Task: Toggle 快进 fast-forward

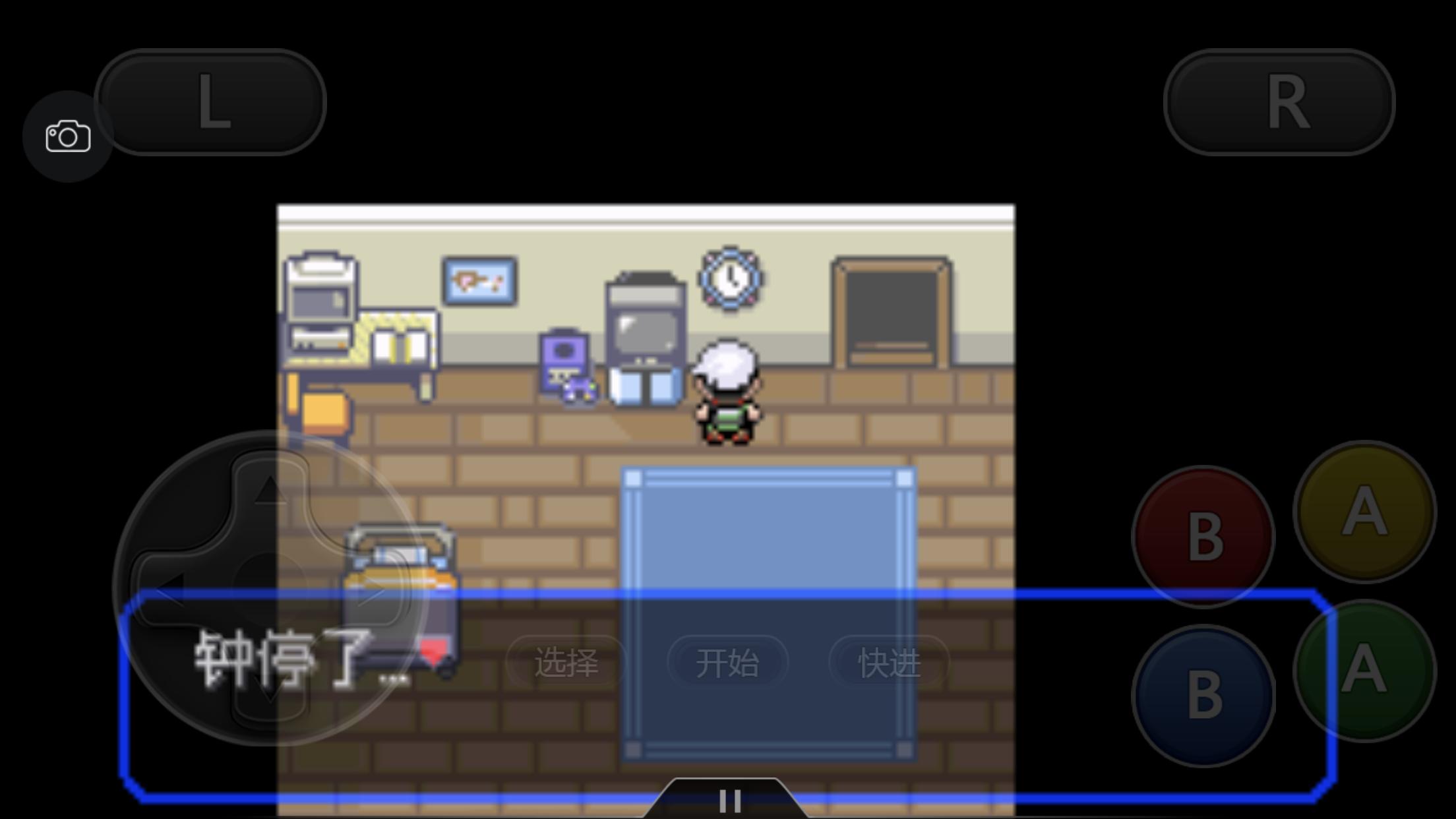Action: 889,662
